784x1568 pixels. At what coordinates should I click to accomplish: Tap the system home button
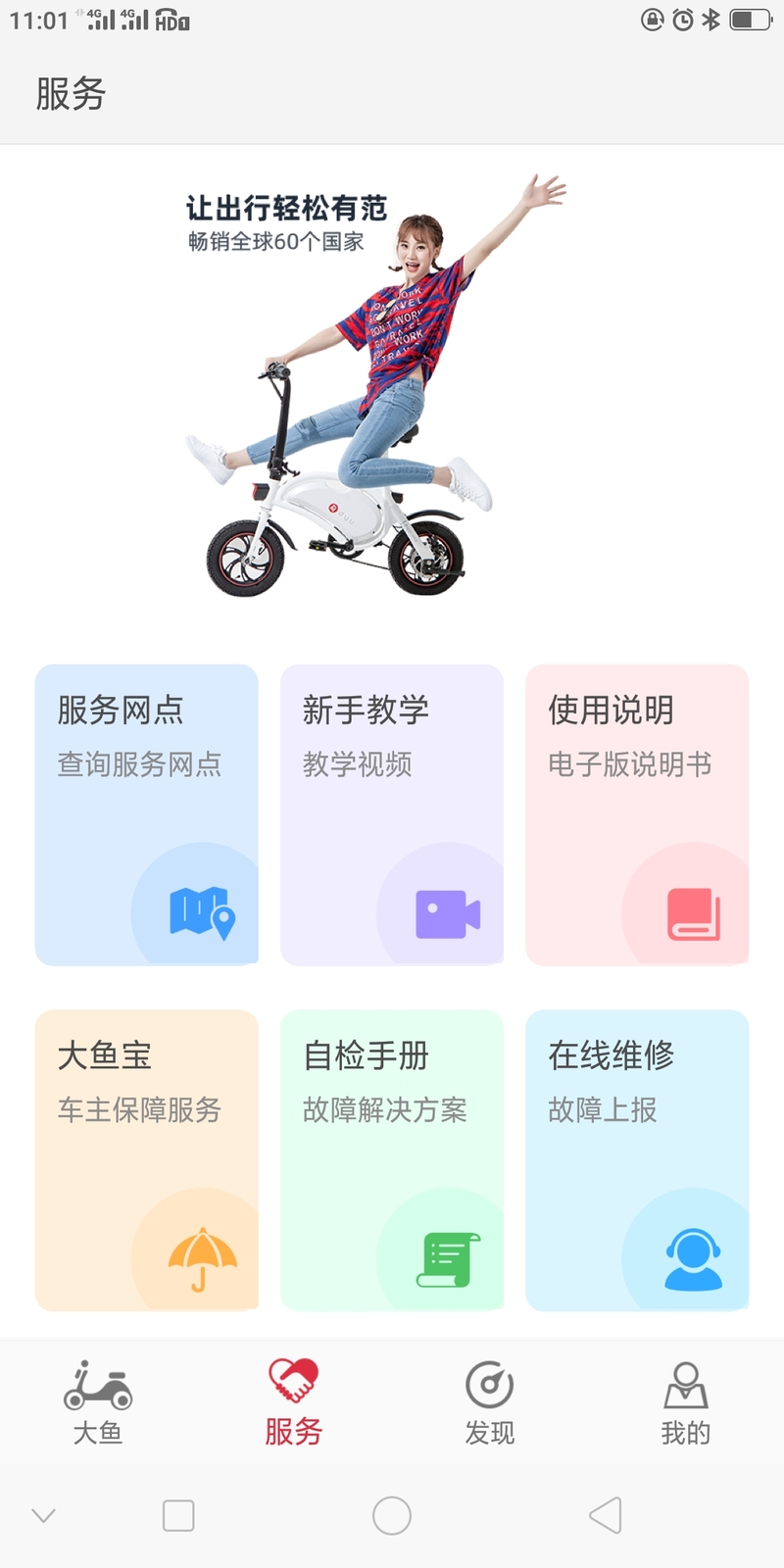pos(392,1515)
